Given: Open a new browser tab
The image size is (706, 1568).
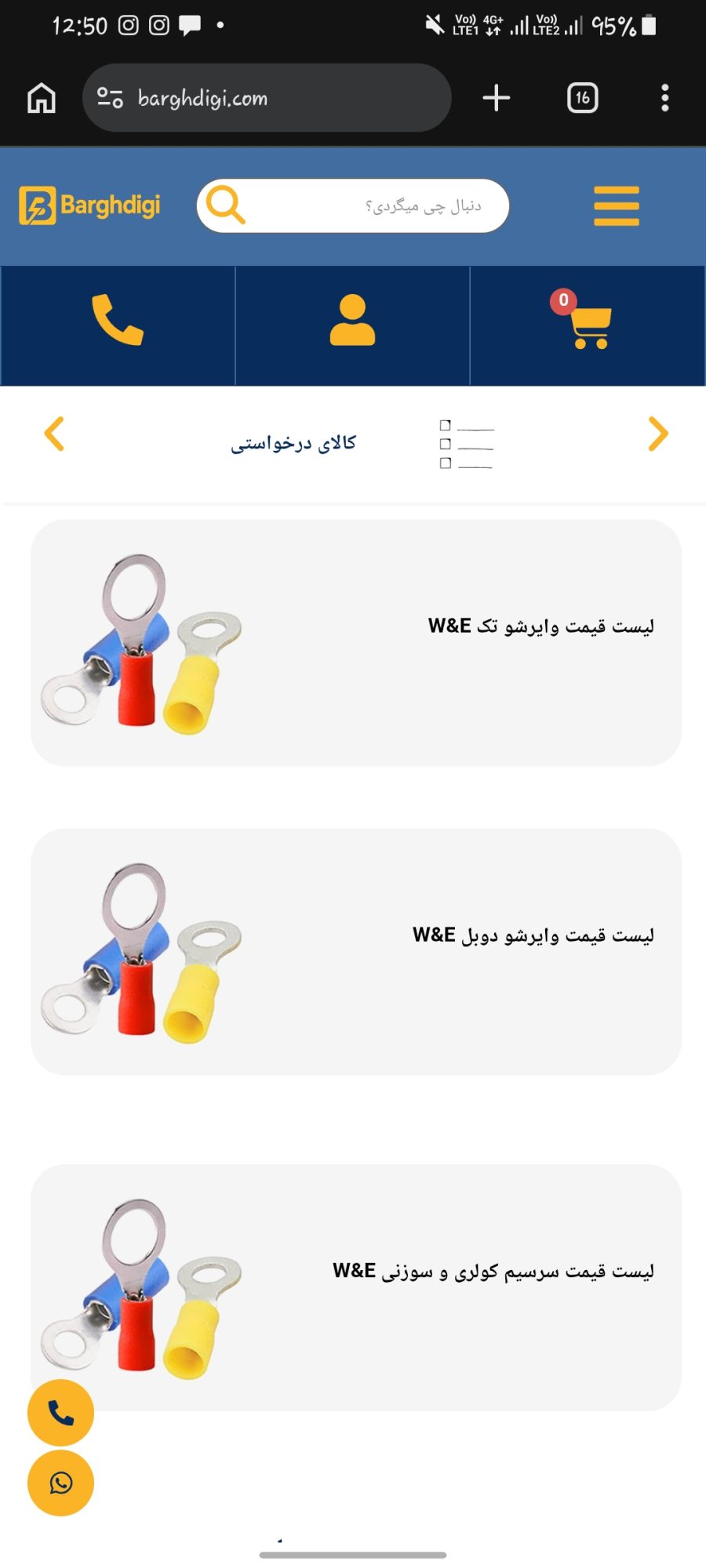Looking at the screenshot, I should [496, 98].
